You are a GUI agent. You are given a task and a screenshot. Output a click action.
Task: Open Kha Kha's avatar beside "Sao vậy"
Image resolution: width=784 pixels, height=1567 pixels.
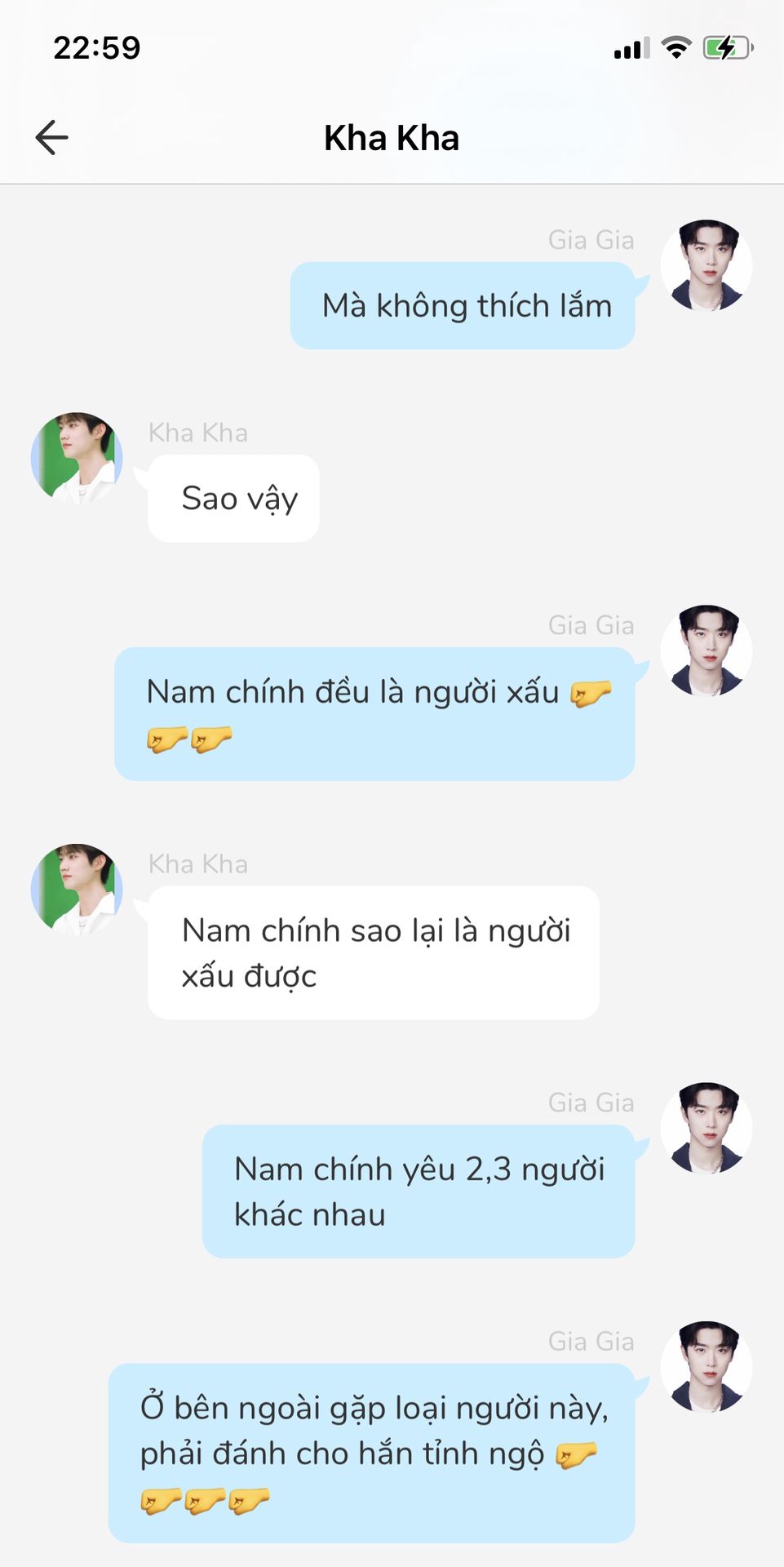point(77,458)
